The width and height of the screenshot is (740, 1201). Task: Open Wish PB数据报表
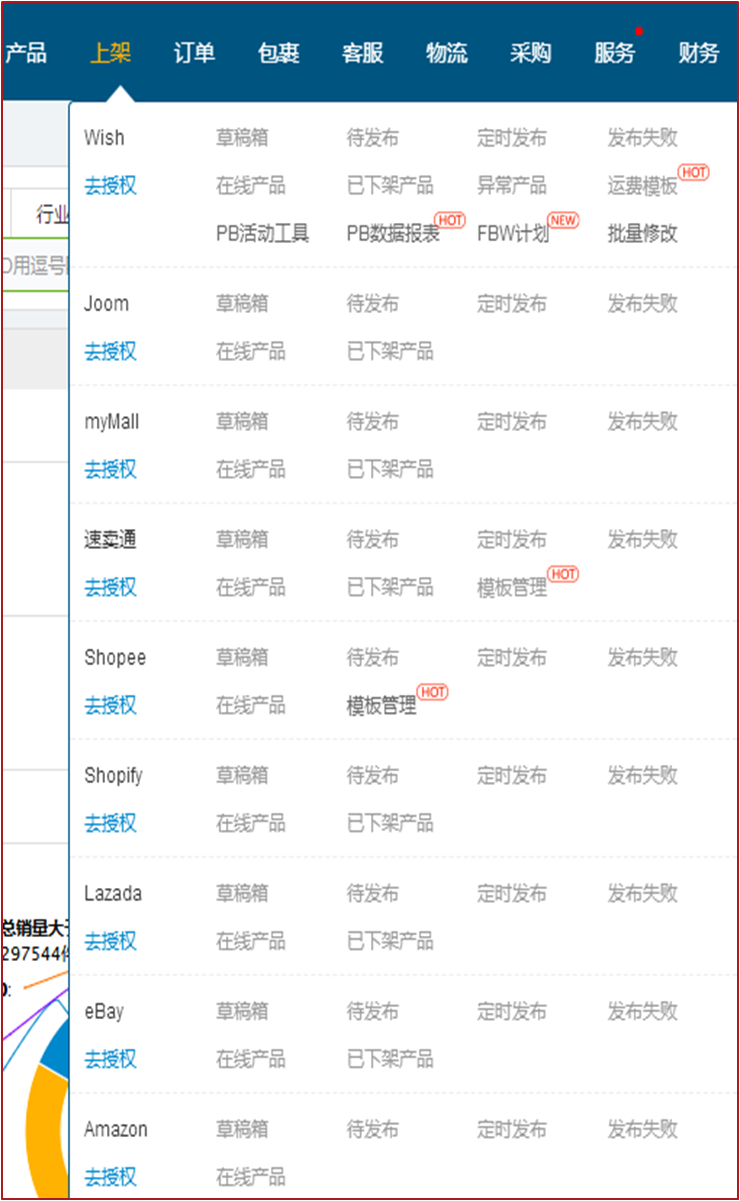click(x=393, y=234)
